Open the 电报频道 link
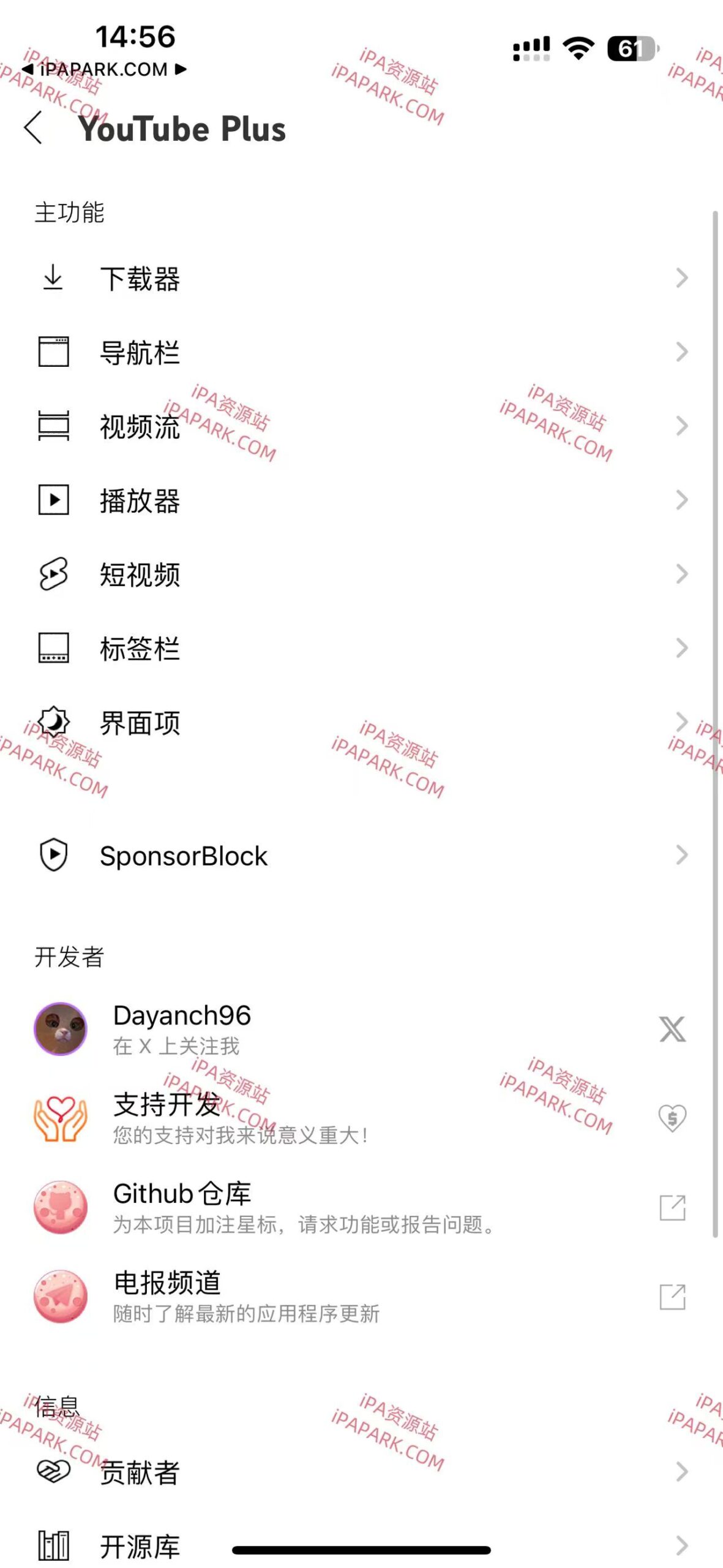Image resolution: width=723 pixels, height=1568 pixels. pyautogui.click(x=361, y=1297)
